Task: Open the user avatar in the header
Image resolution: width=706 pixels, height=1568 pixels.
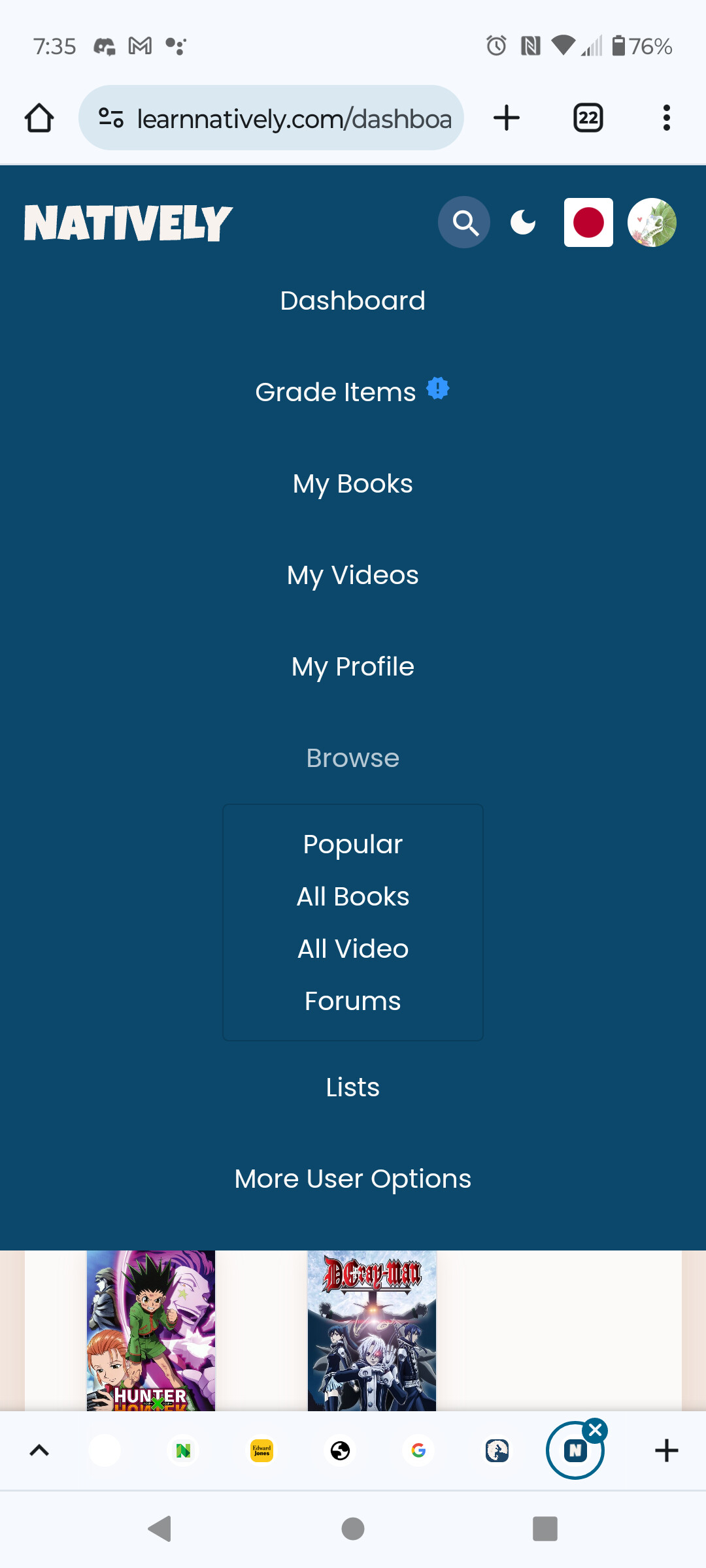Action: coord(652,223)
